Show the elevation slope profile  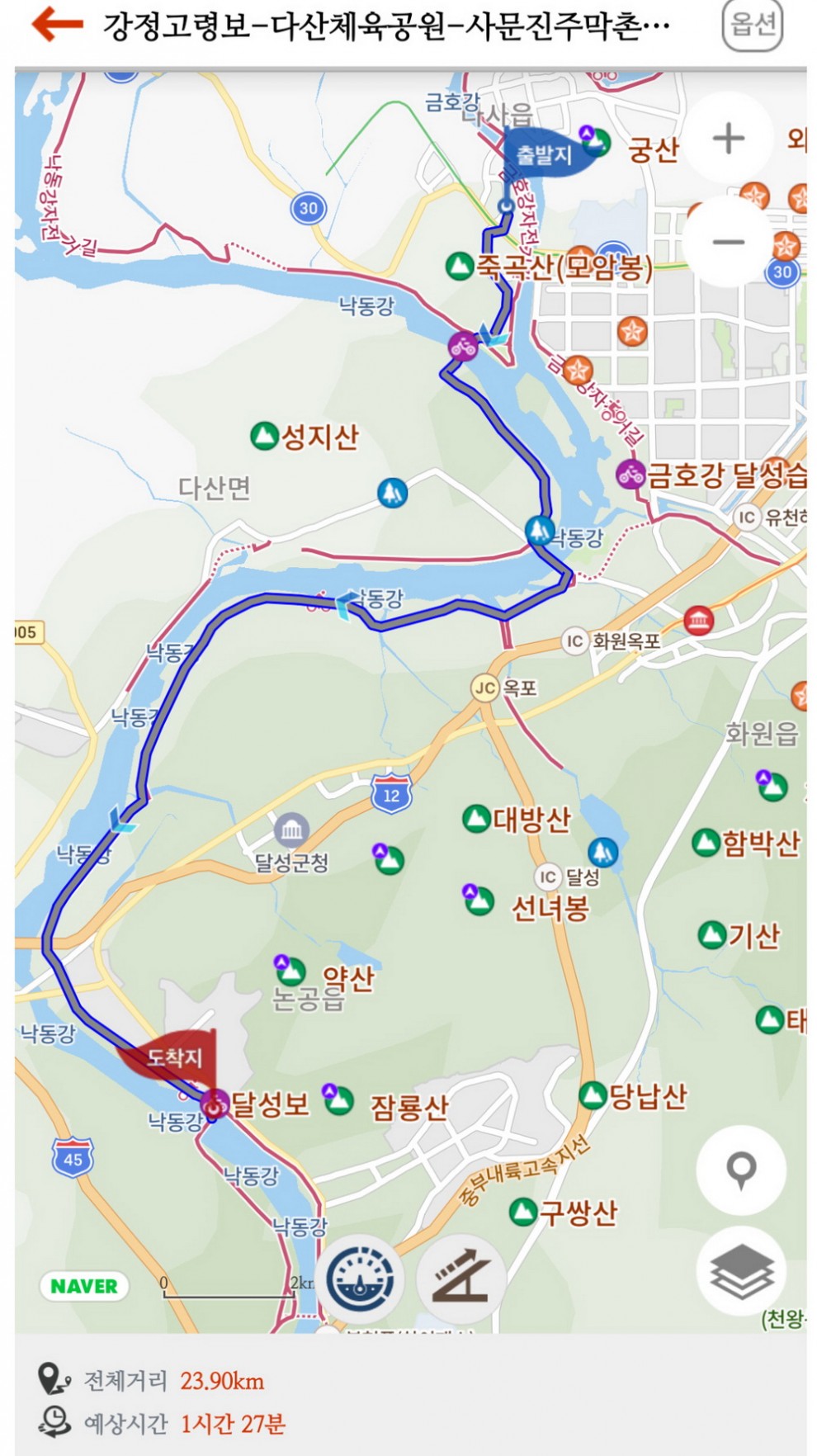(460, 1280)
